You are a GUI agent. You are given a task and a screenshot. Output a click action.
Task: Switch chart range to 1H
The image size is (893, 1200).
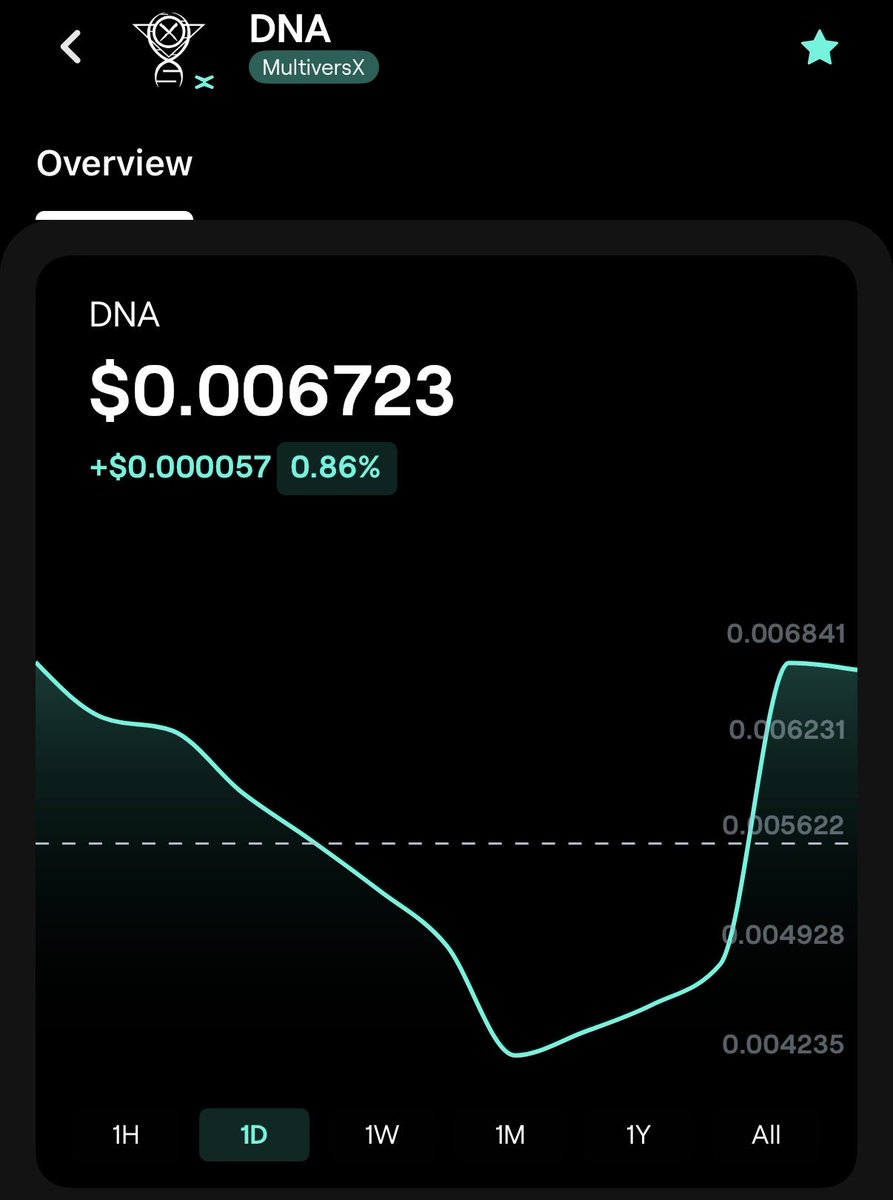pos(126,1135)
